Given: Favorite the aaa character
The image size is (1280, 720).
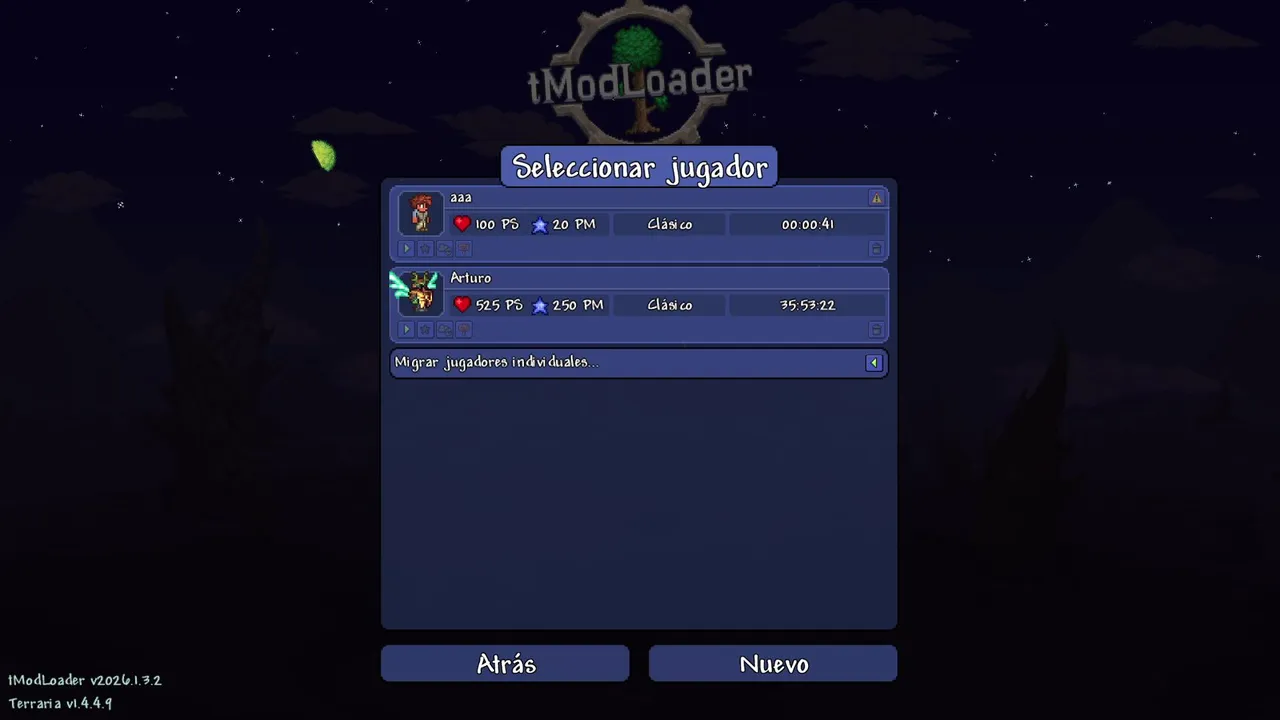Looking at the screenshot, I should 425,249.
